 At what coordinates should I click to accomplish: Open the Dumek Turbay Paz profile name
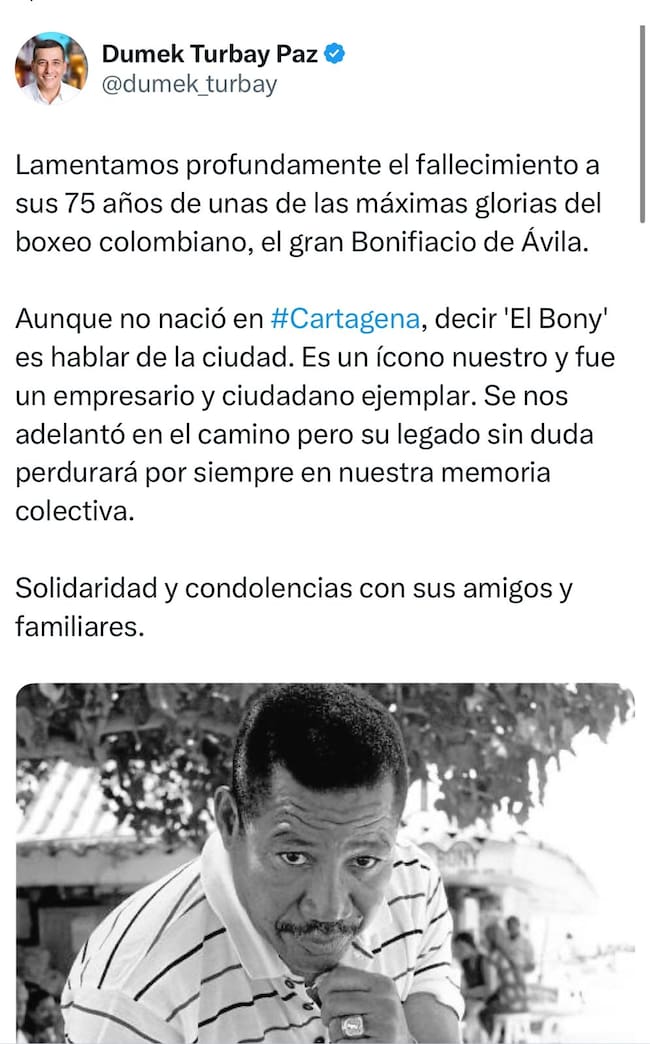pyautogui.click(x=210, y=54)
